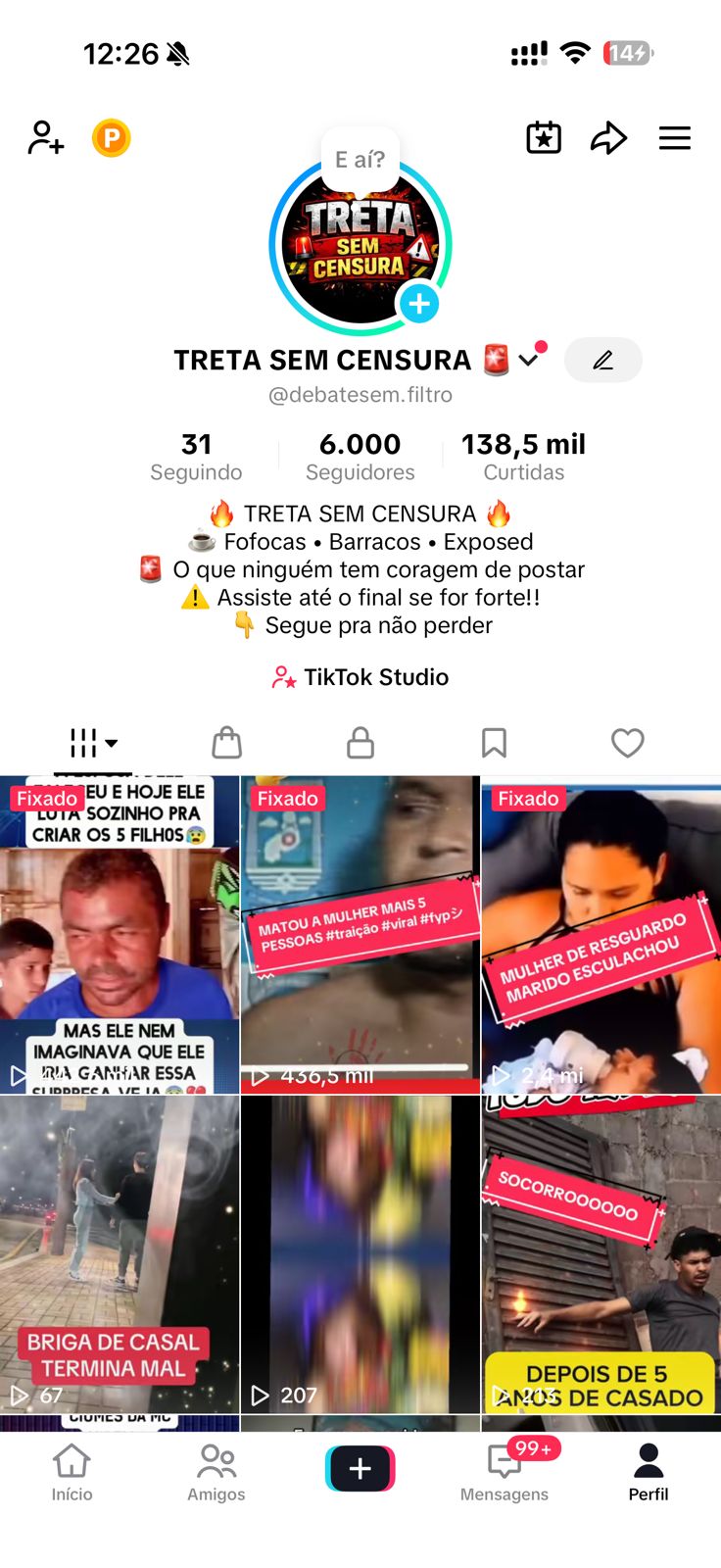
Task: Open the calendar star icon
Action: (x=544, y=138)
